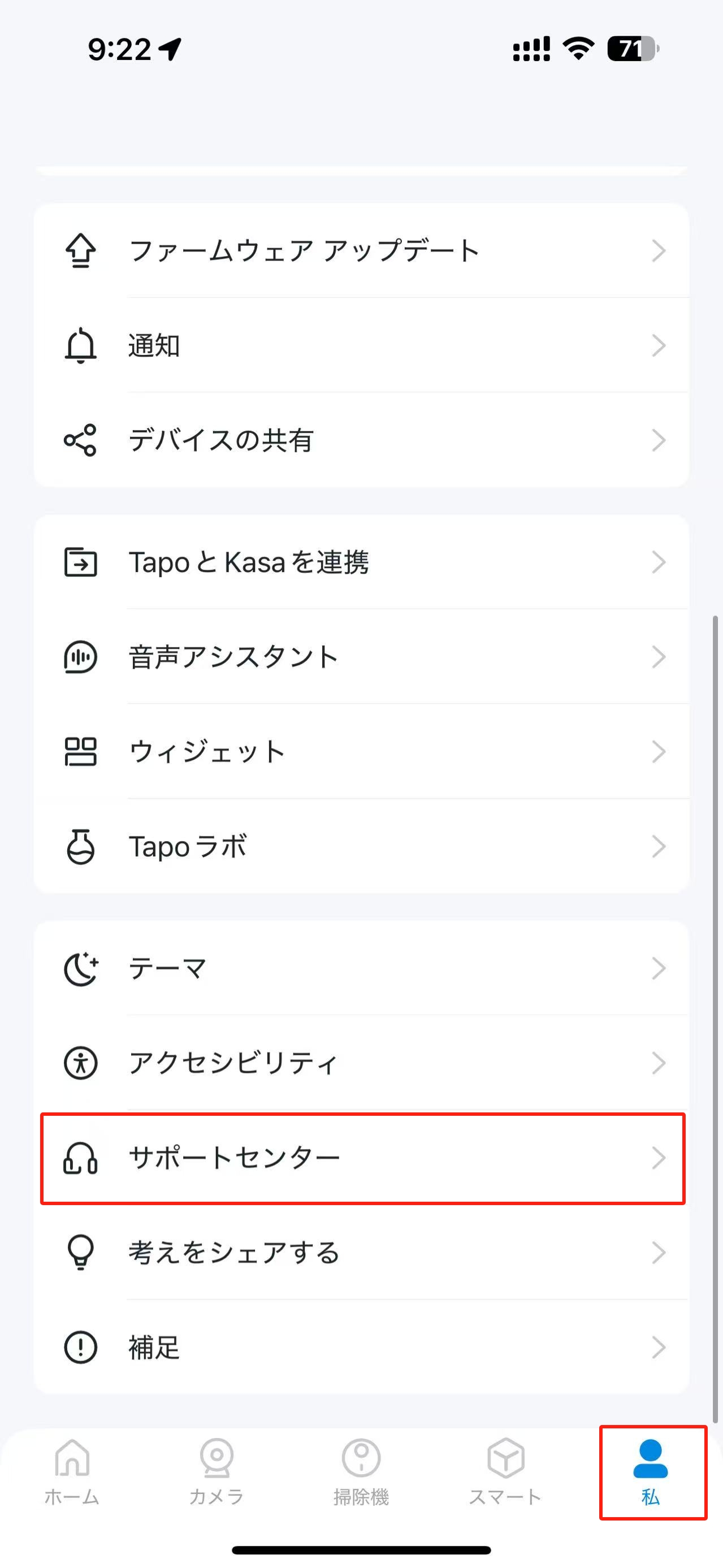Screen dimensions: 723x1568
Task: Open ファームウェア アップデート settings
Action: 362,250
